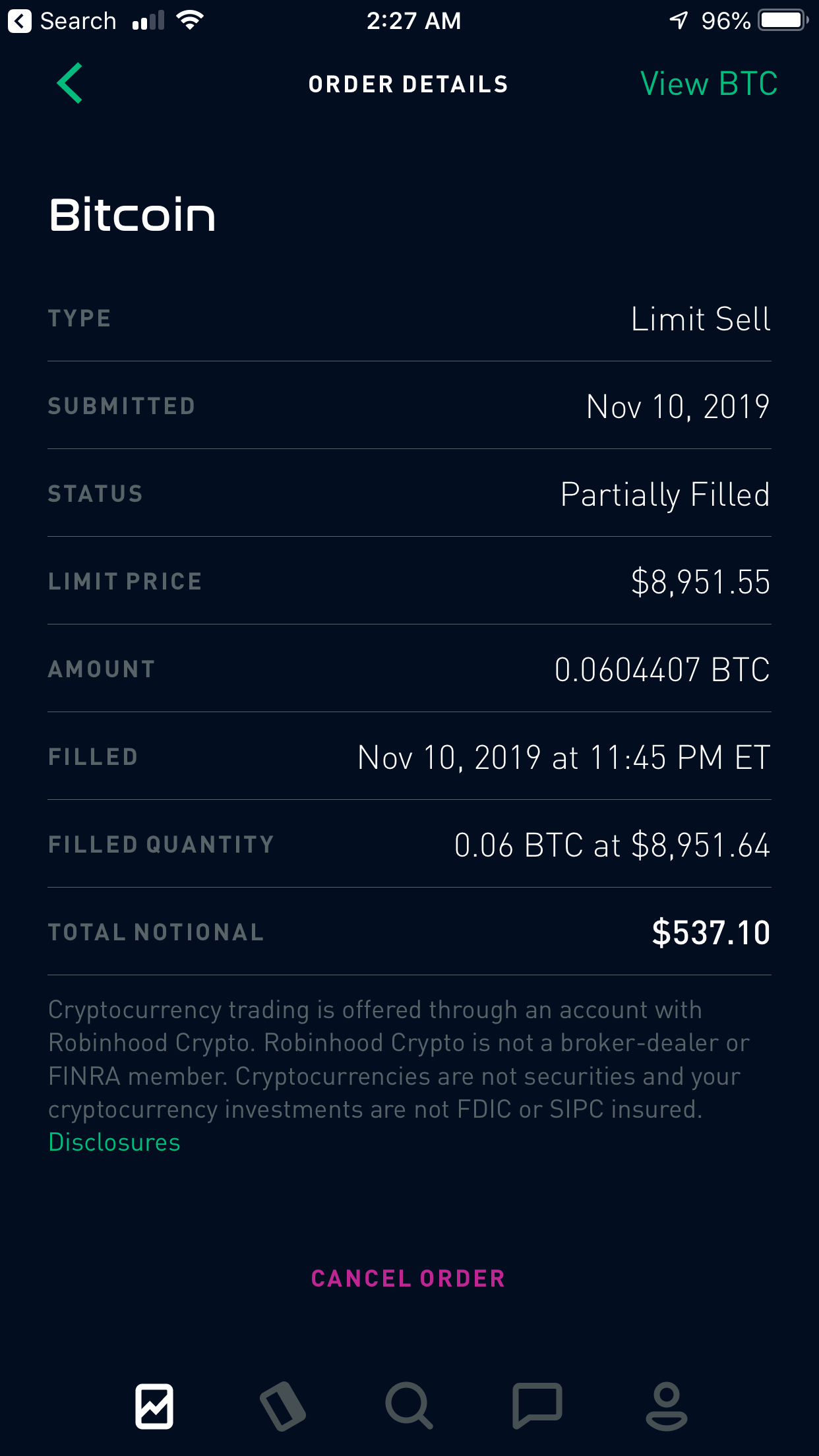Select the Filled Quantity row

pos(409,844)
